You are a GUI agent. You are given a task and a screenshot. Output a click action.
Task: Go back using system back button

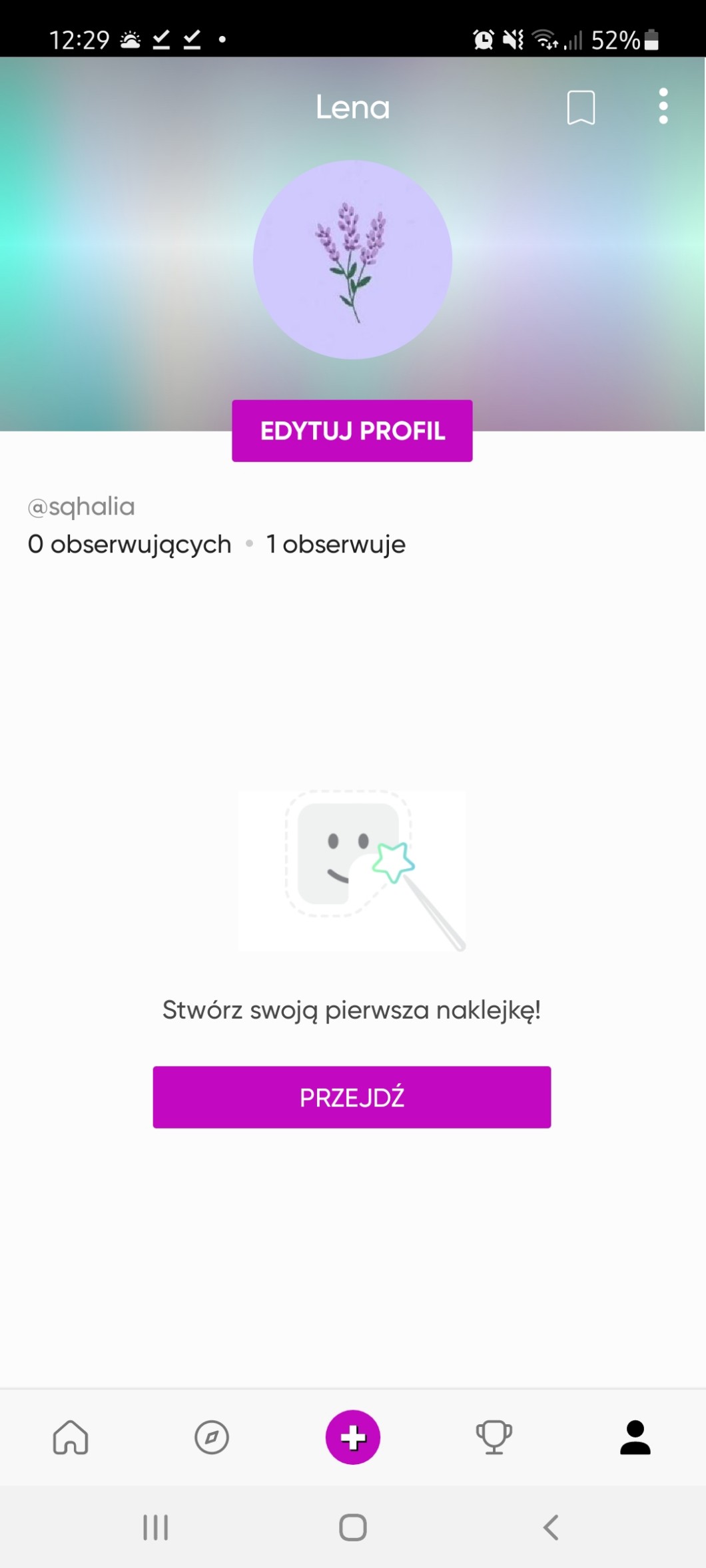[551, 1527]
